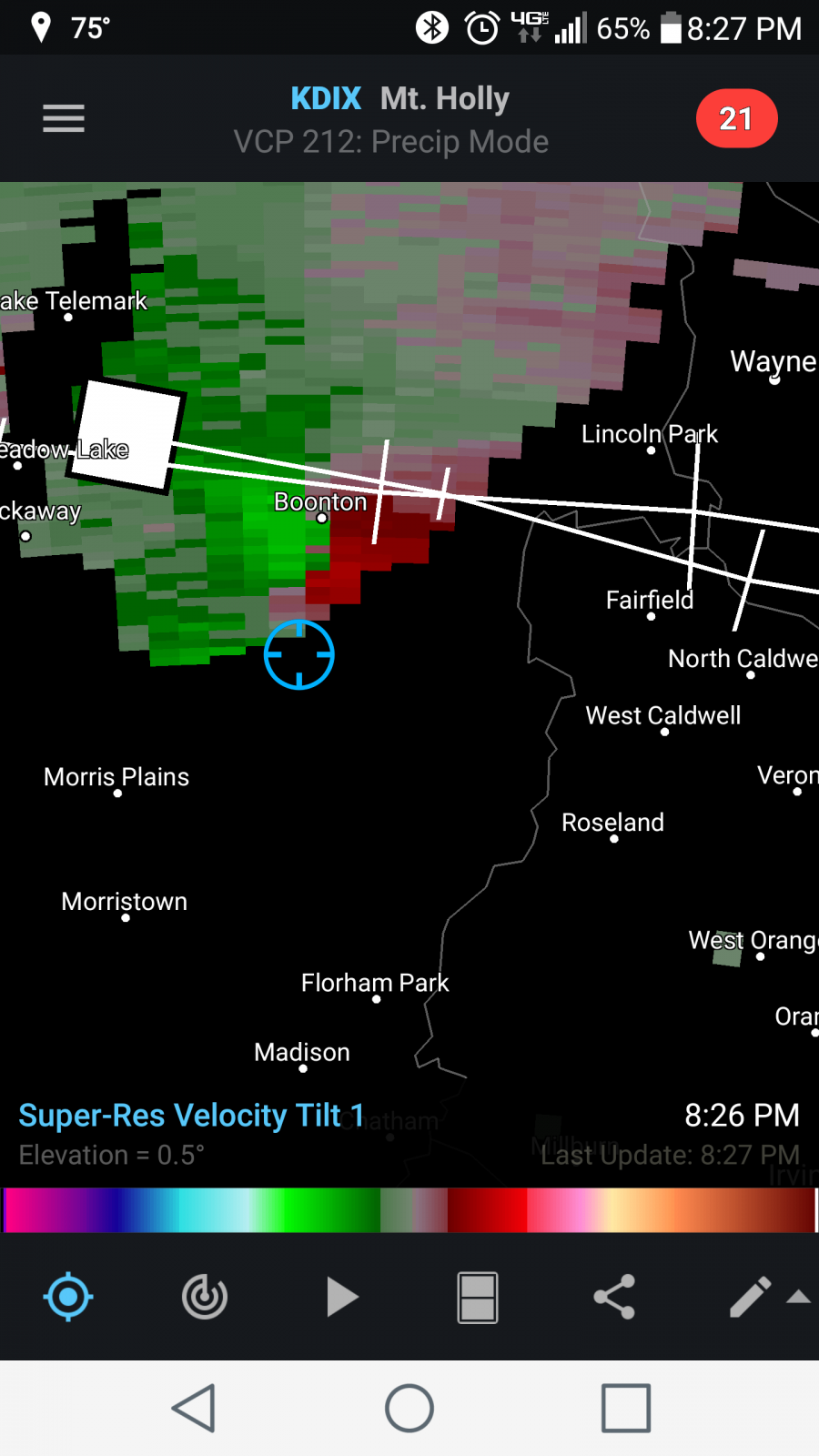
Task: Open the pencil drawing tool
Action: click(x=751, y=1297)
